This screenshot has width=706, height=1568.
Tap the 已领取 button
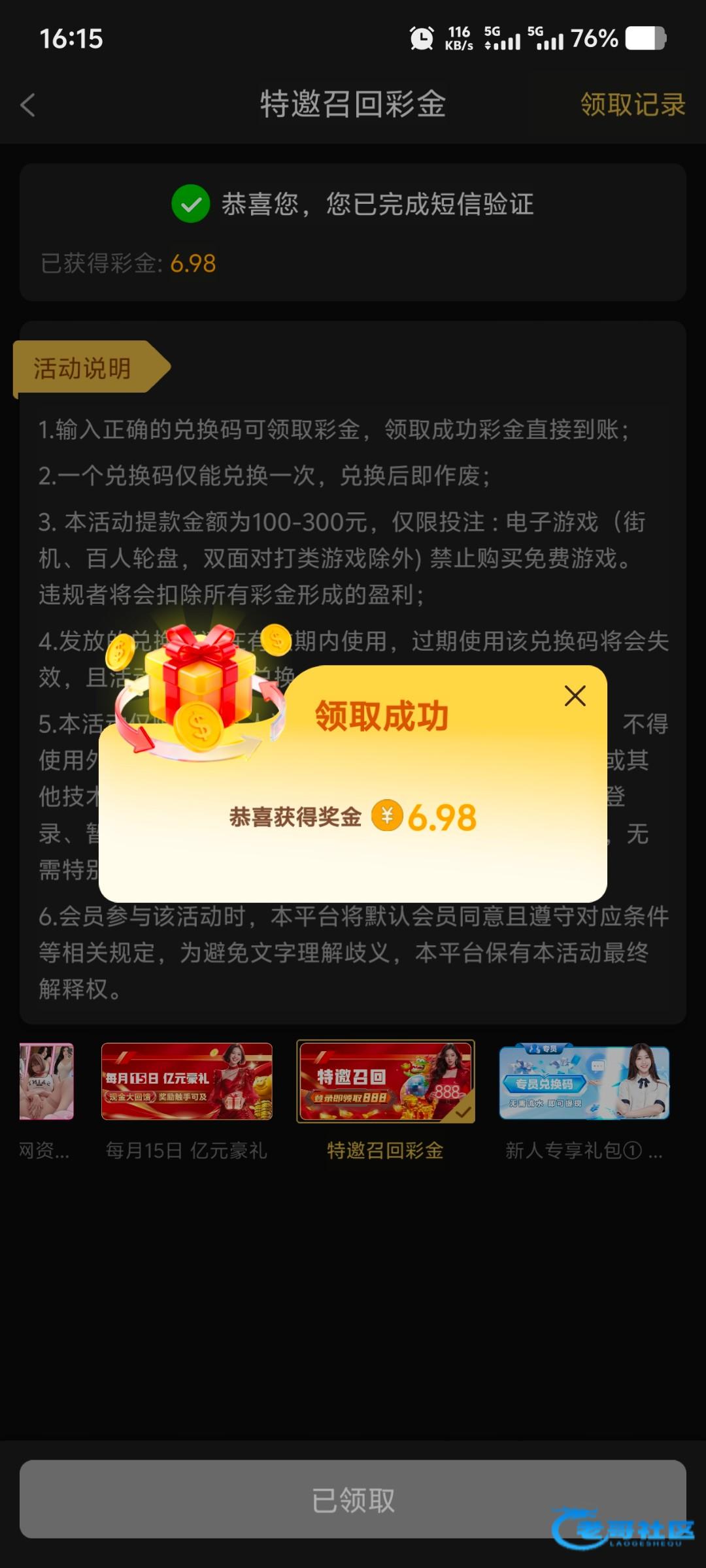(x=353, y=1499)
